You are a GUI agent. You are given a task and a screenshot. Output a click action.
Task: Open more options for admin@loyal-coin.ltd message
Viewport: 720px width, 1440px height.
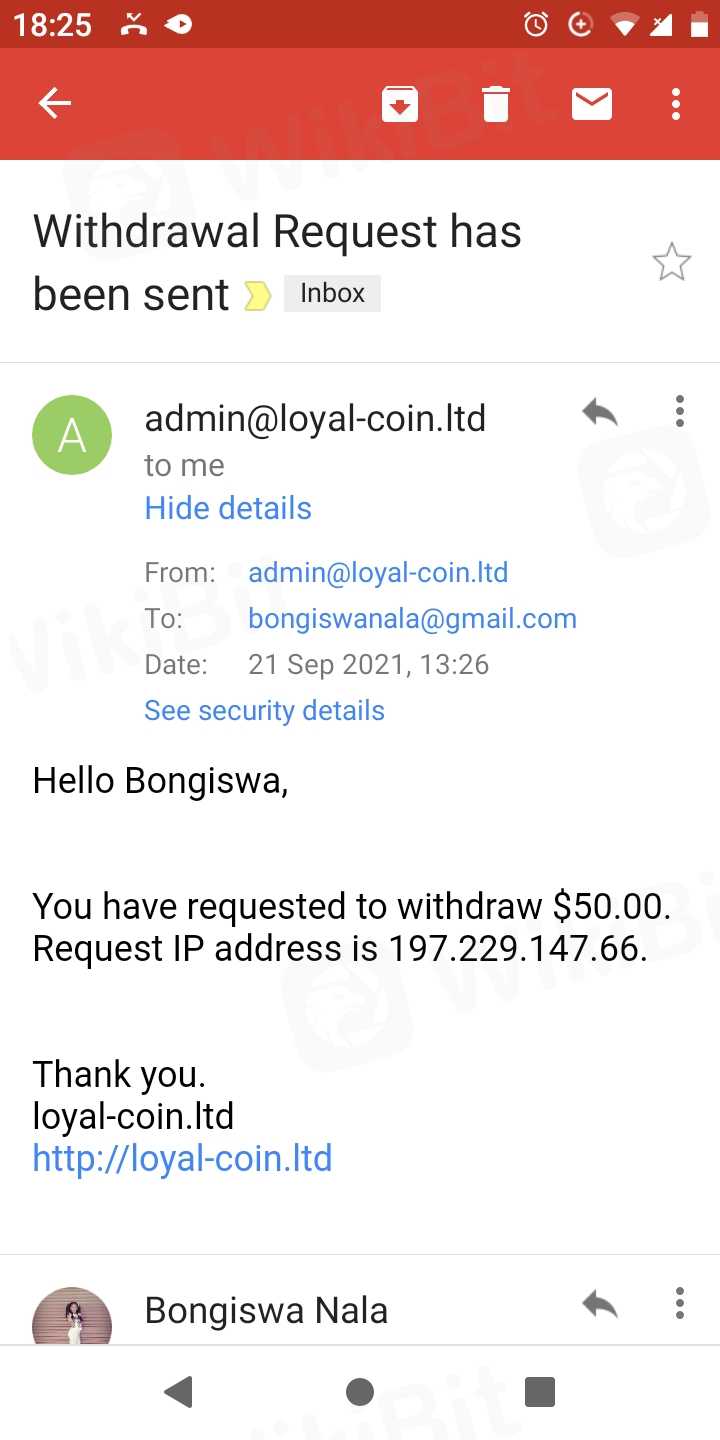[680, 411]
